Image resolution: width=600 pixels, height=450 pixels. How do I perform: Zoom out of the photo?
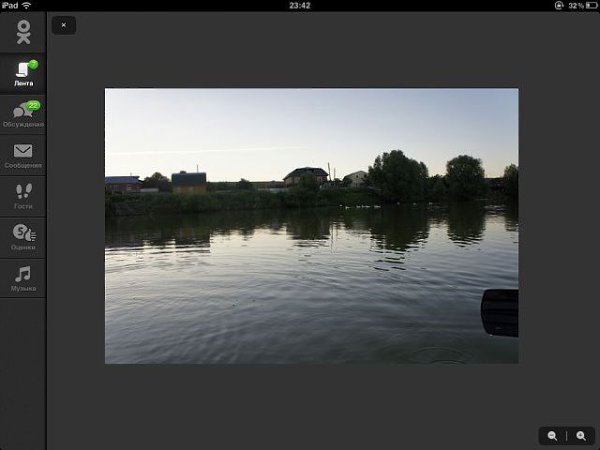click(x=553, y=436)
